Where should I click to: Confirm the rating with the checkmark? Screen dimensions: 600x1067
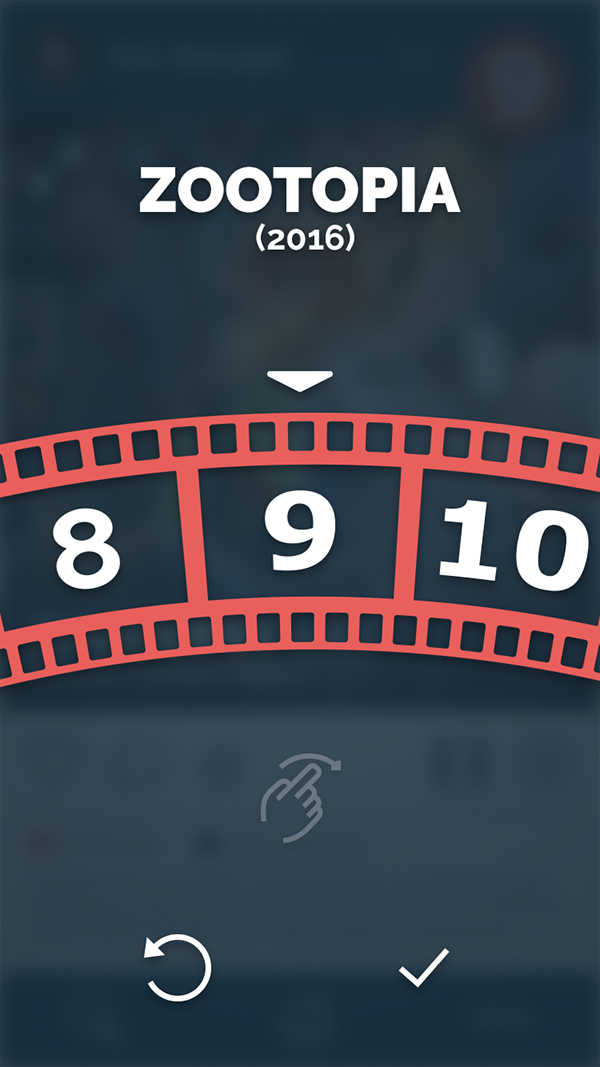click(424, 968)
